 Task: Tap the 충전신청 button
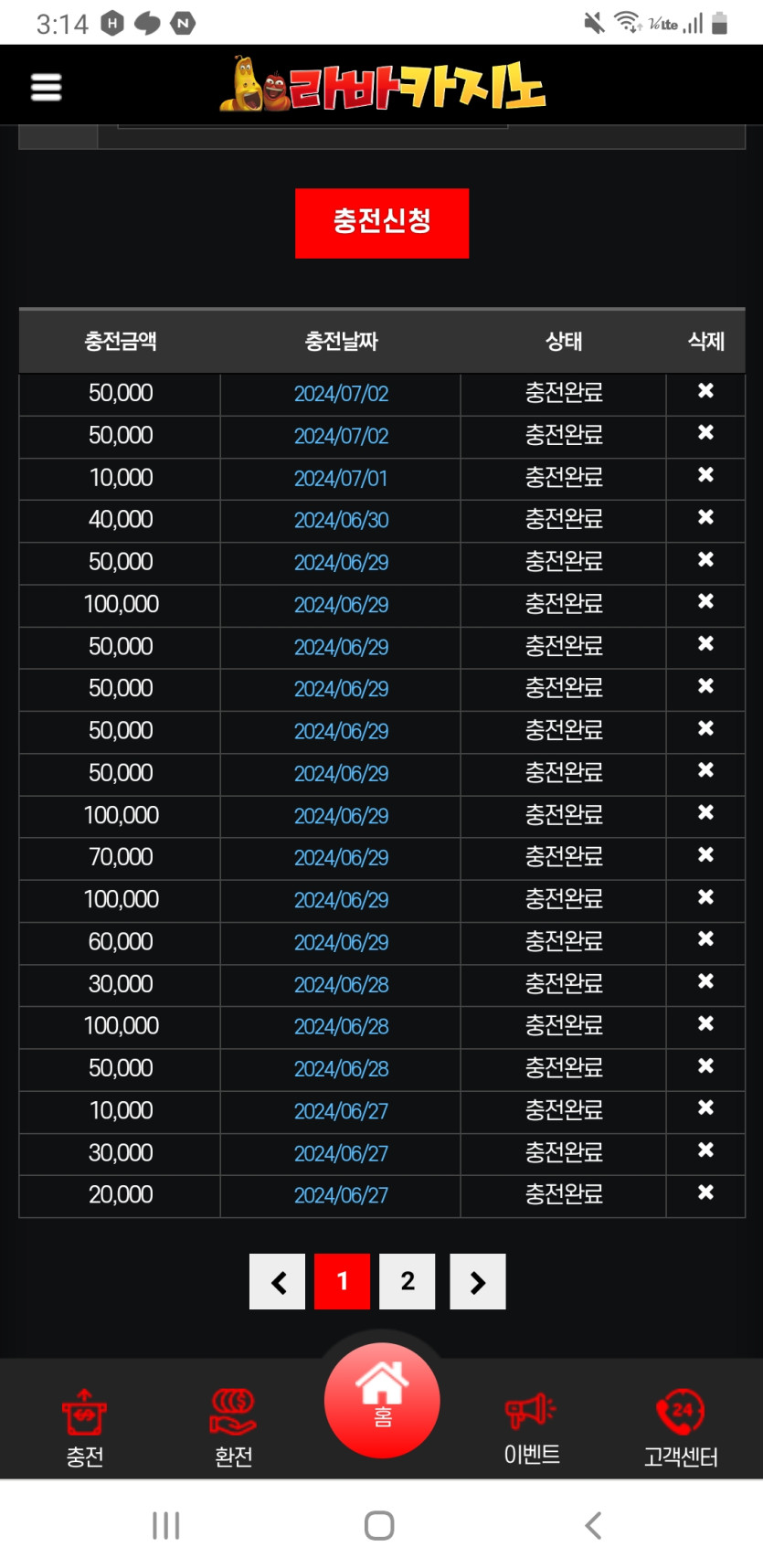click(x=381, y=223)
